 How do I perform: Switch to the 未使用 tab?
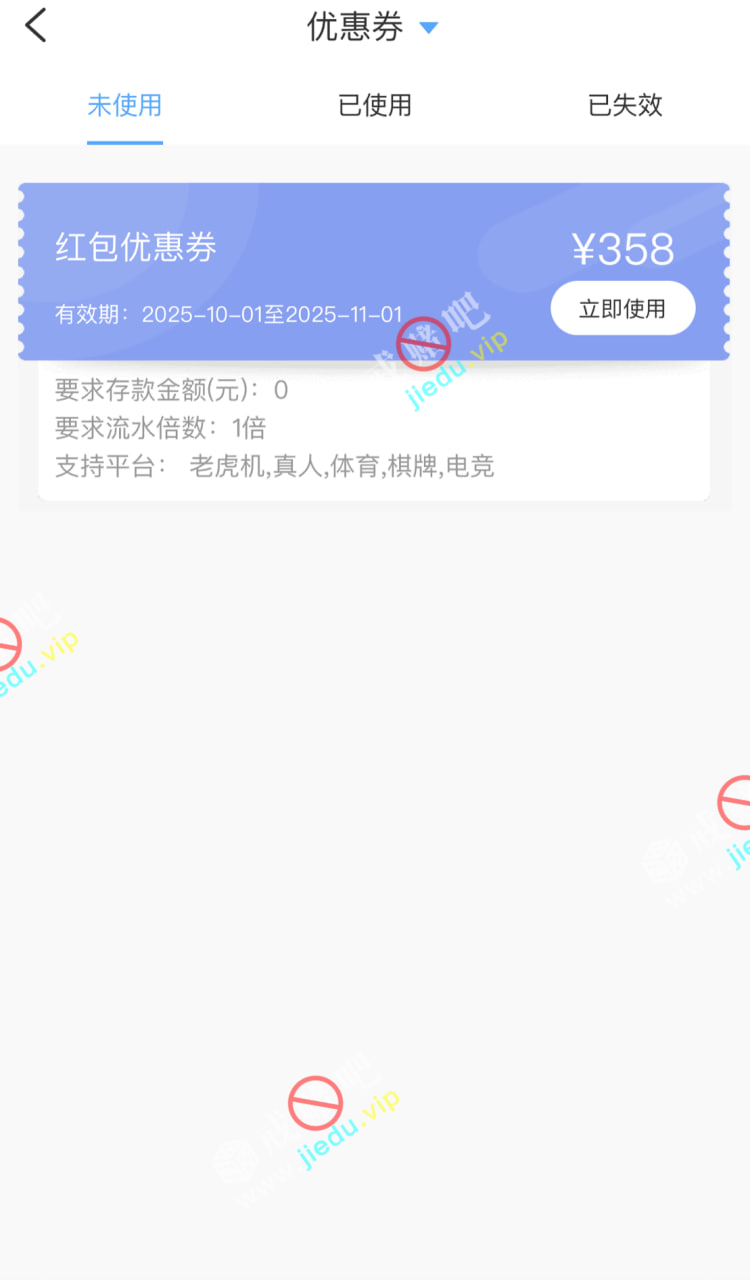click(125, 105)
